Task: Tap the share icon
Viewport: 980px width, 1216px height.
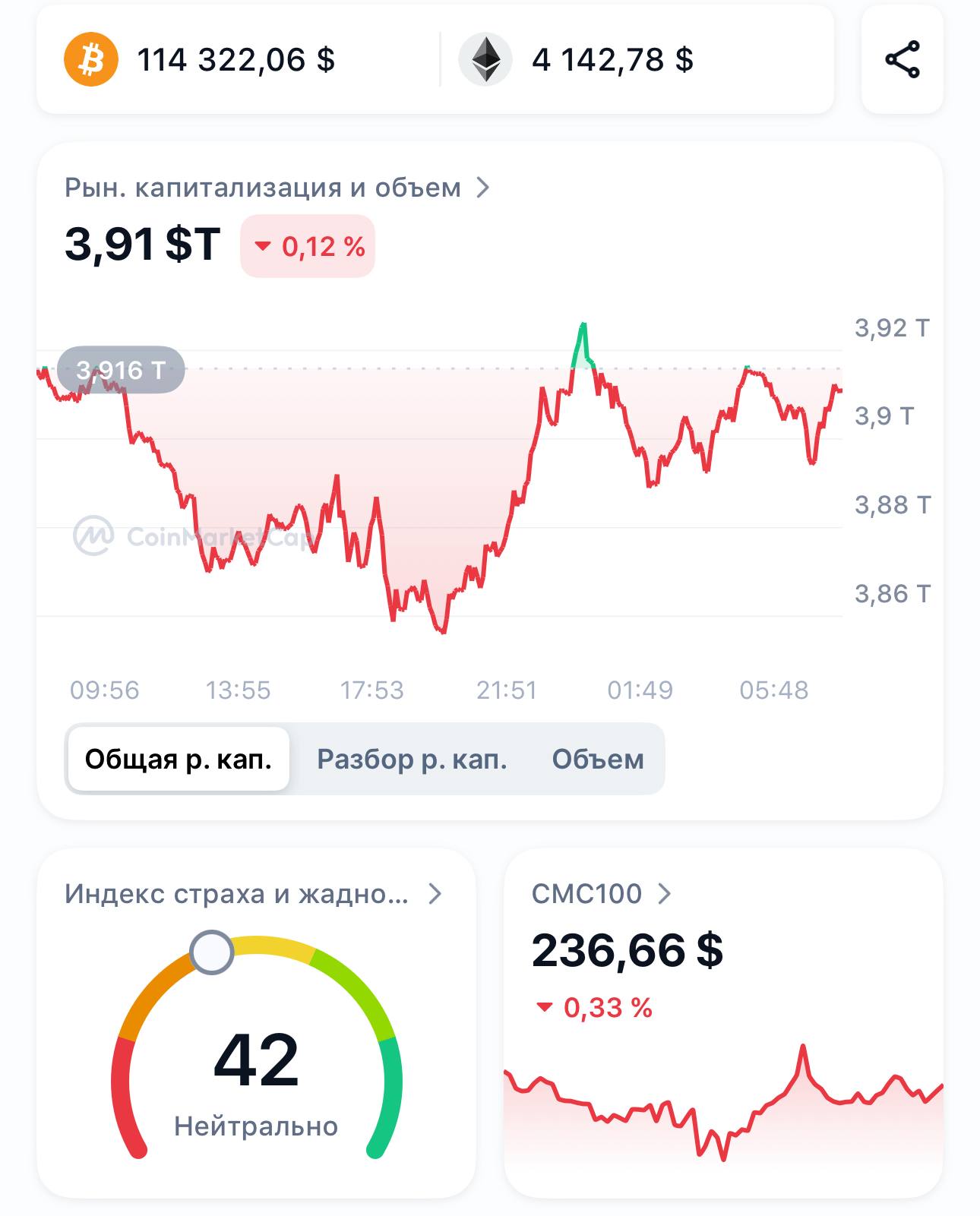Action: [902, 60]
